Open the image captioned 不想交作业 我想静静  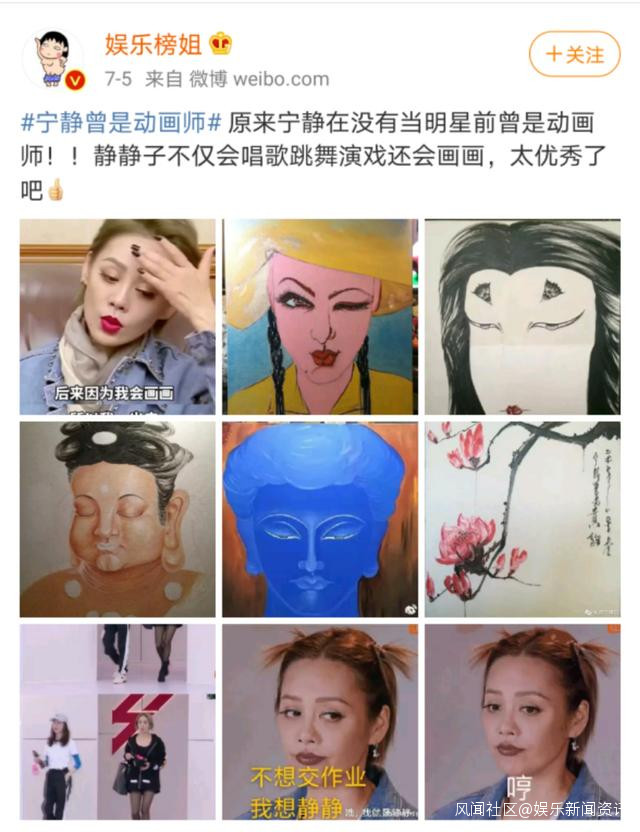(320, 722)
